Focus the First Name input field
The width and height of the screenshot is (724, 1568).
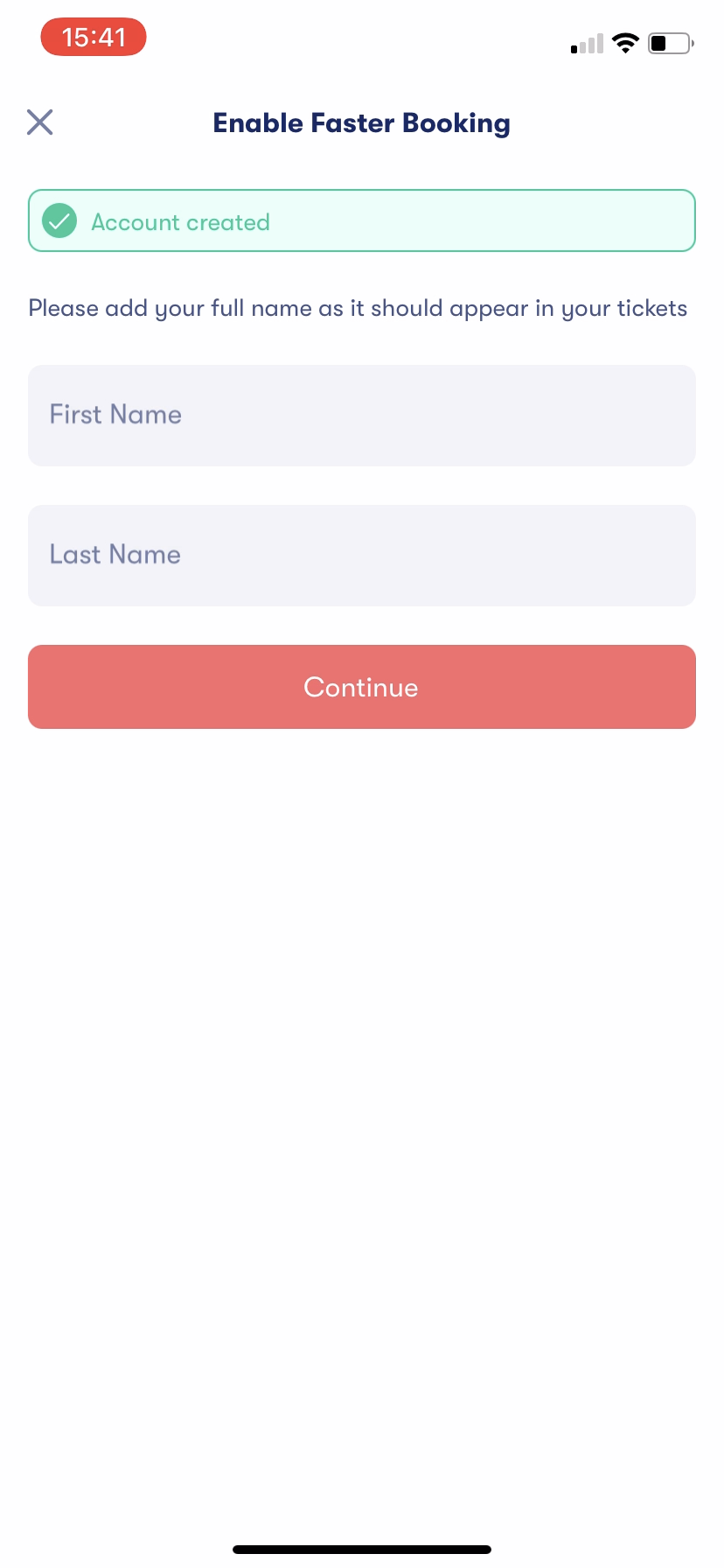coord(361,416)
